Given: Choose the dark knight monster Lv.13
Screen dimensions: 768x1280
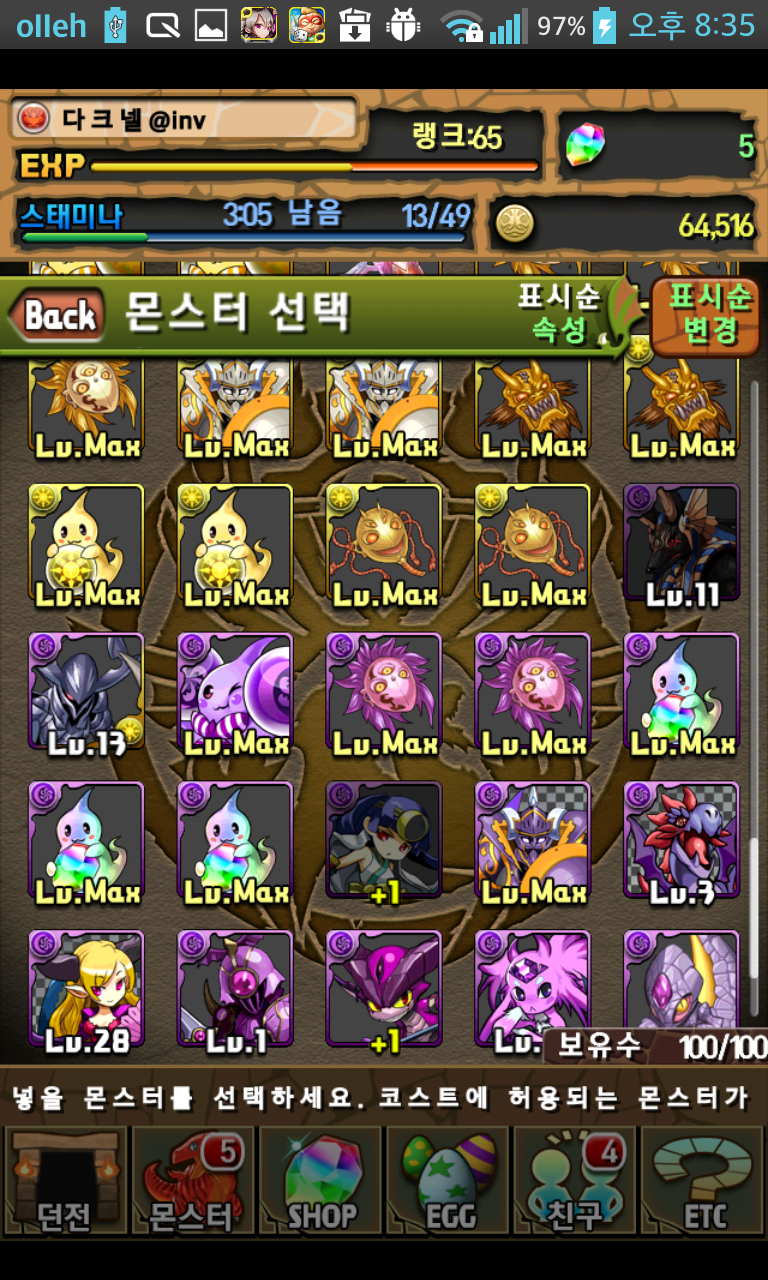Looking at the screenshot, I should tap(86, 692).
